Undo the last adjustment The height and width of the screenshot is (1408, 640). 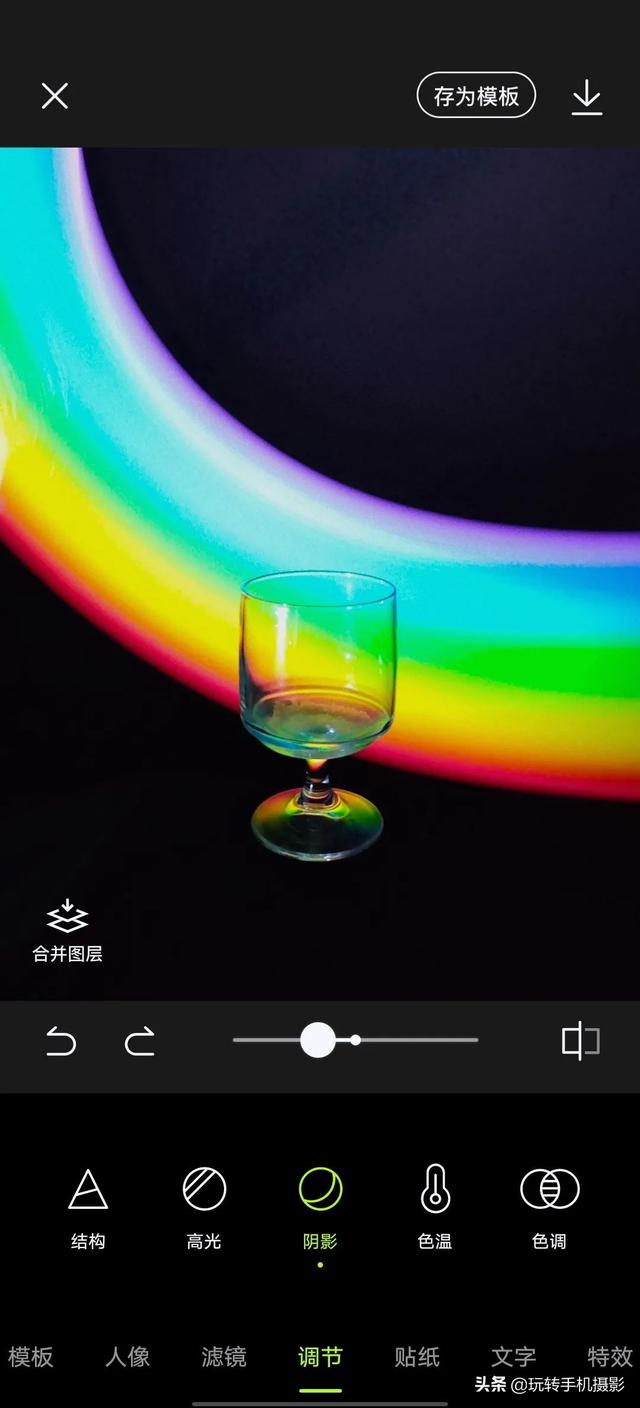61,1042
